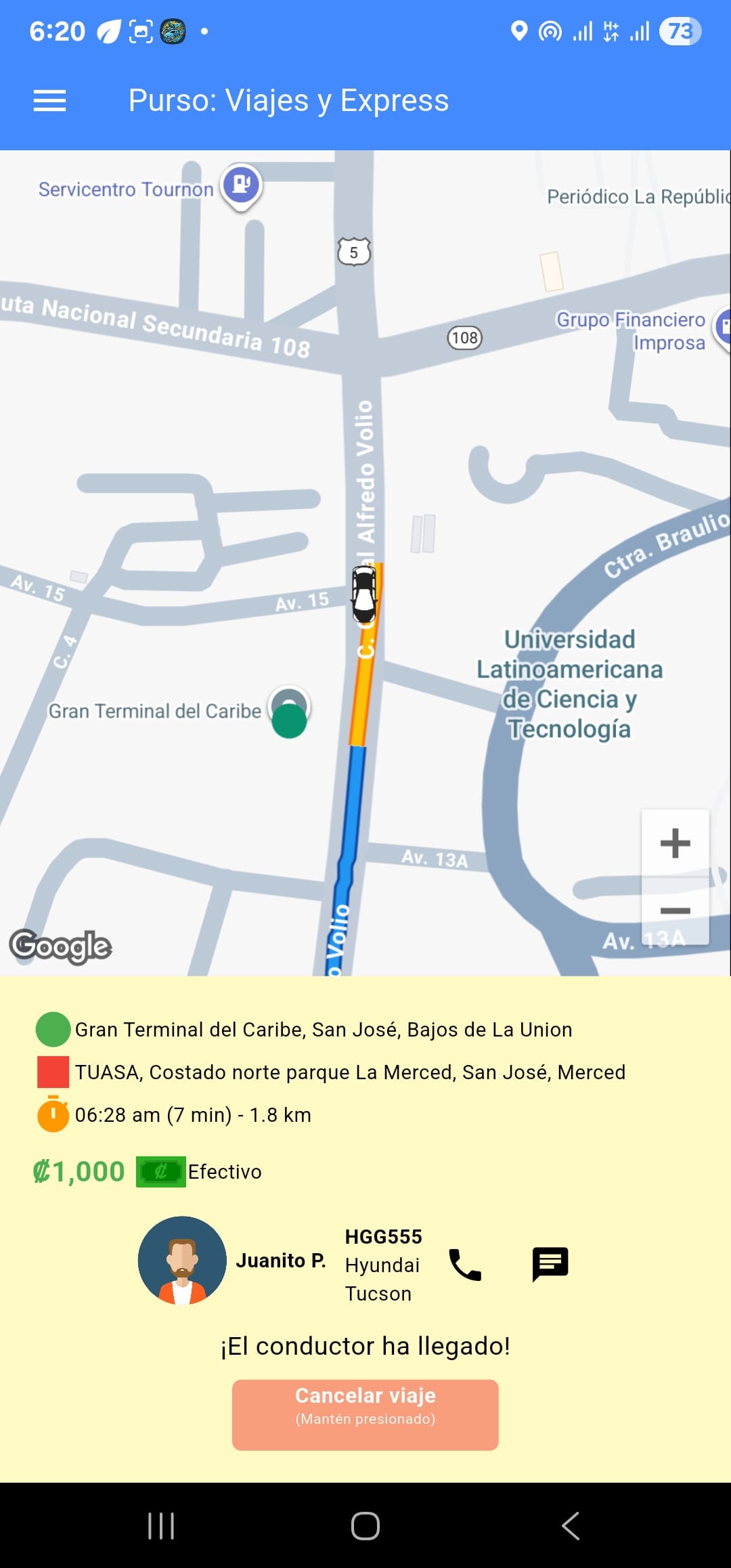Message the driver via chat icon
Image resolution: width=731 pixels, height=1568 pixels.
pyautogui.click(x=550, y=1264)
